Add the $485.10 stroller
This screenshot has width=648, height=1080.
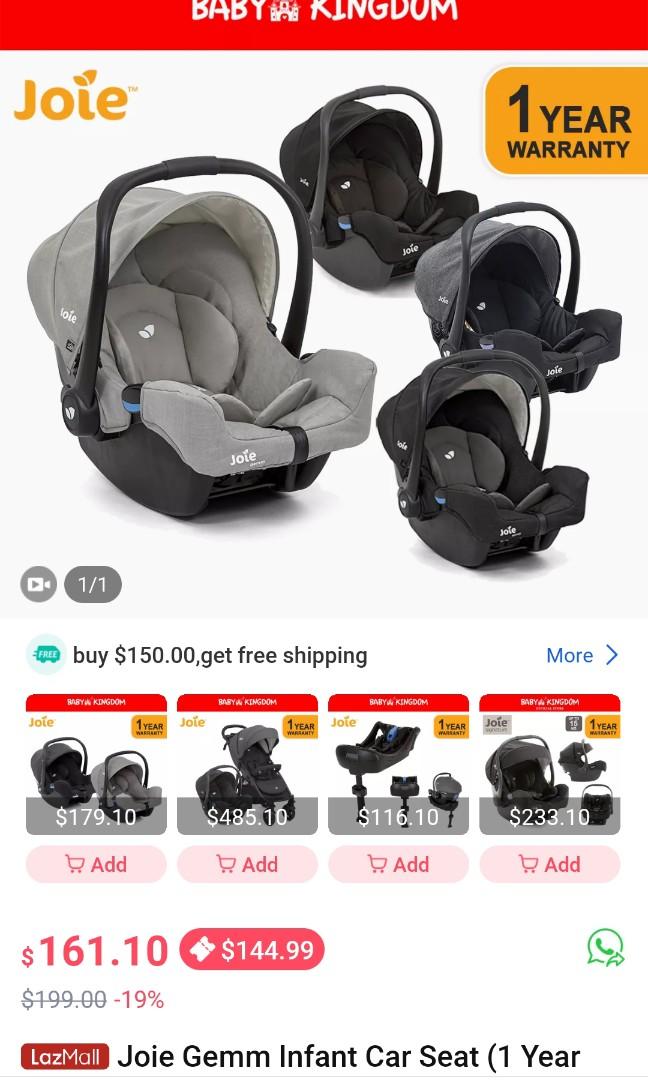pos(247,865)
